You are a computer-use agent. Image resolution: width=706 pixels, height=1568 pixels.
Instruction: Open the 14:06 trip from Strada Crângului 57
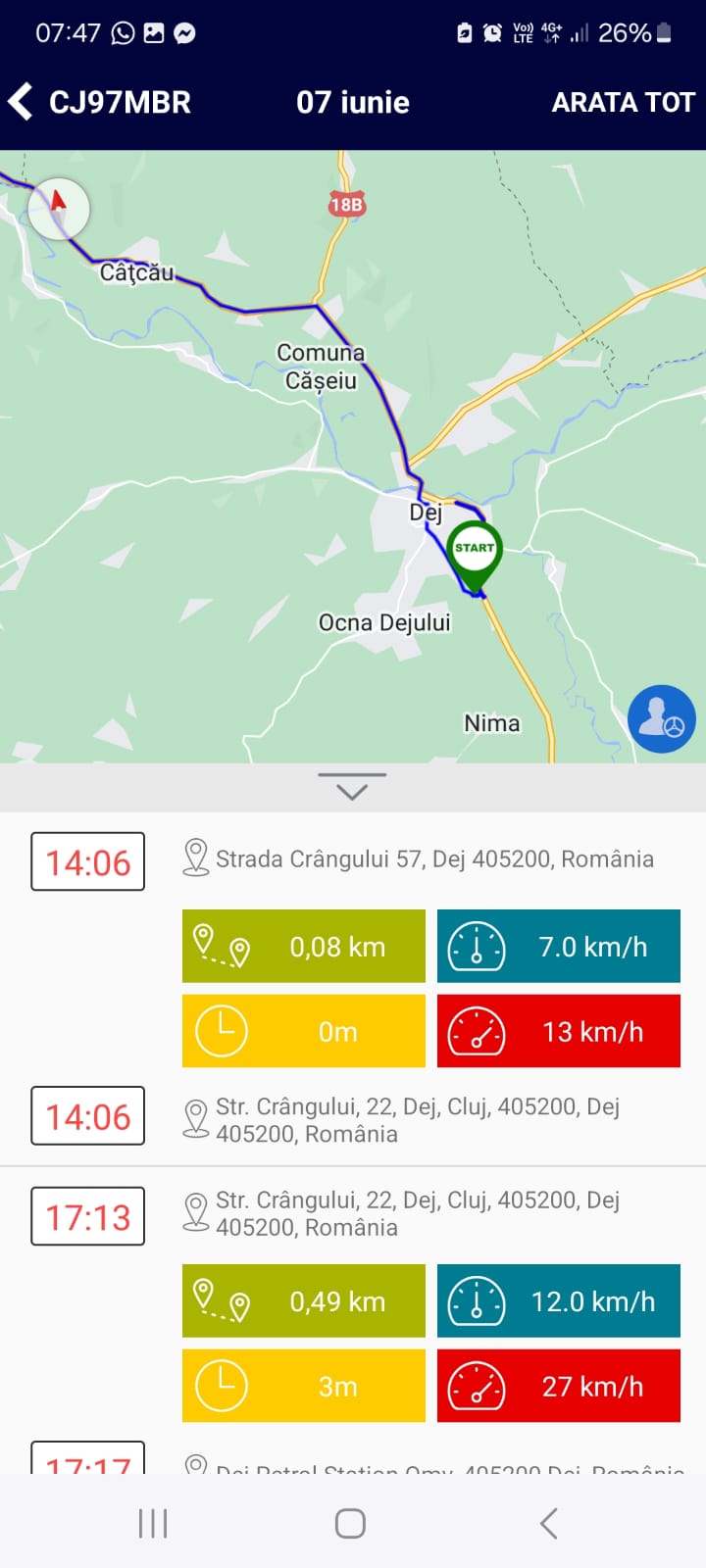[x=88, y=862]
